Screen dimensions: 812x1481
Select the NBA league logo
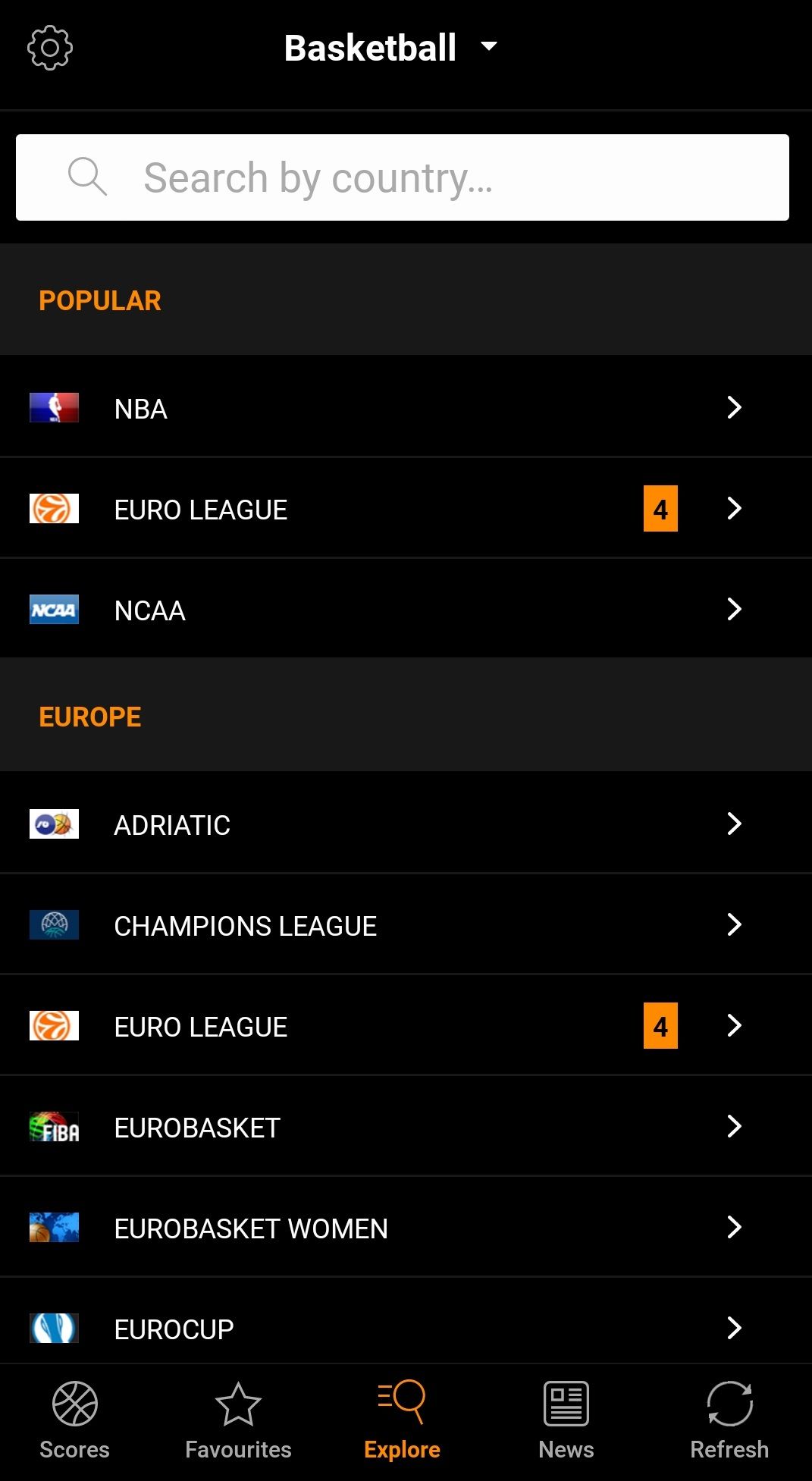(x=54, y=407)
